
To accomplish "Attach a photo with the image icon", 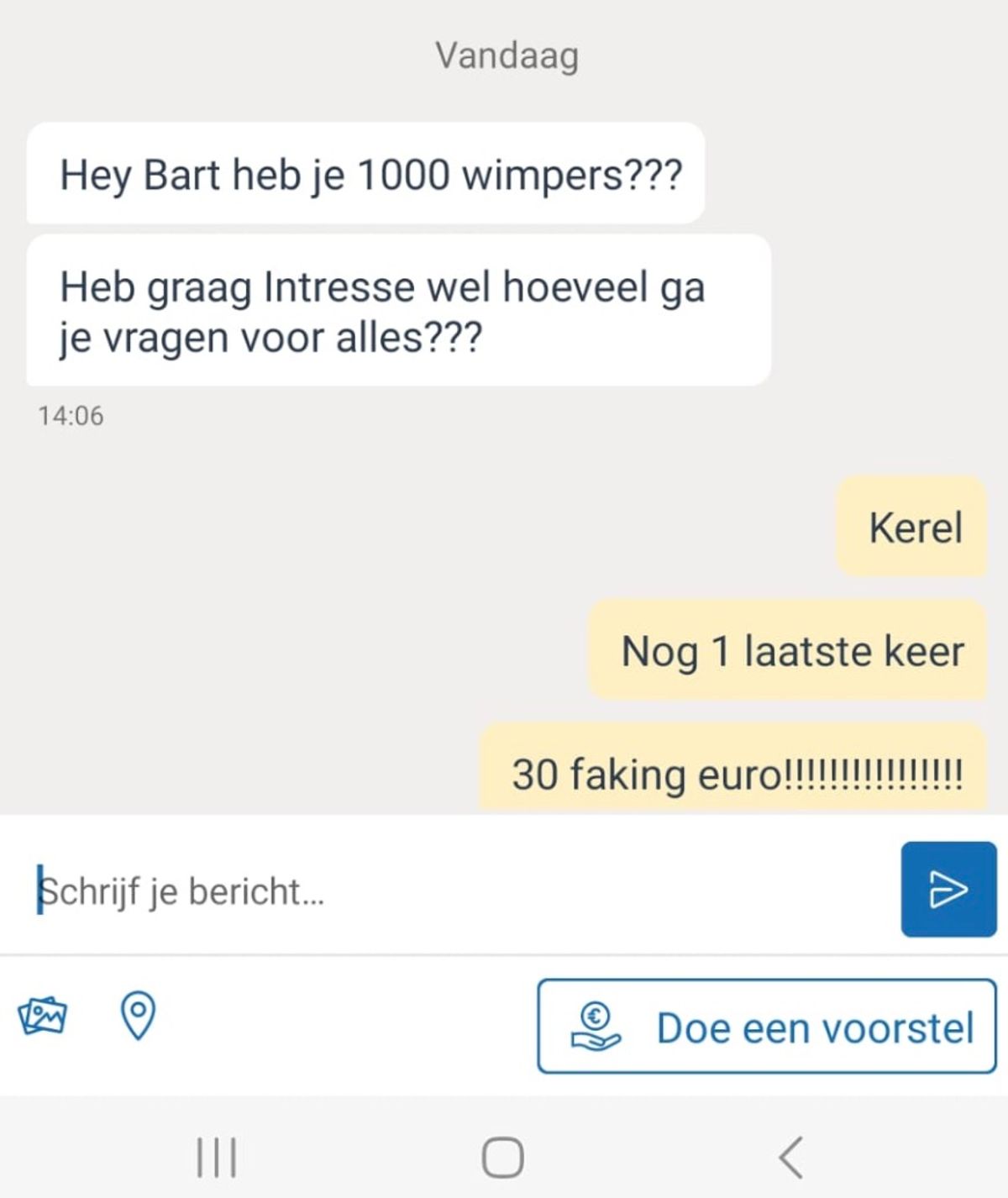I will 42,1016.
